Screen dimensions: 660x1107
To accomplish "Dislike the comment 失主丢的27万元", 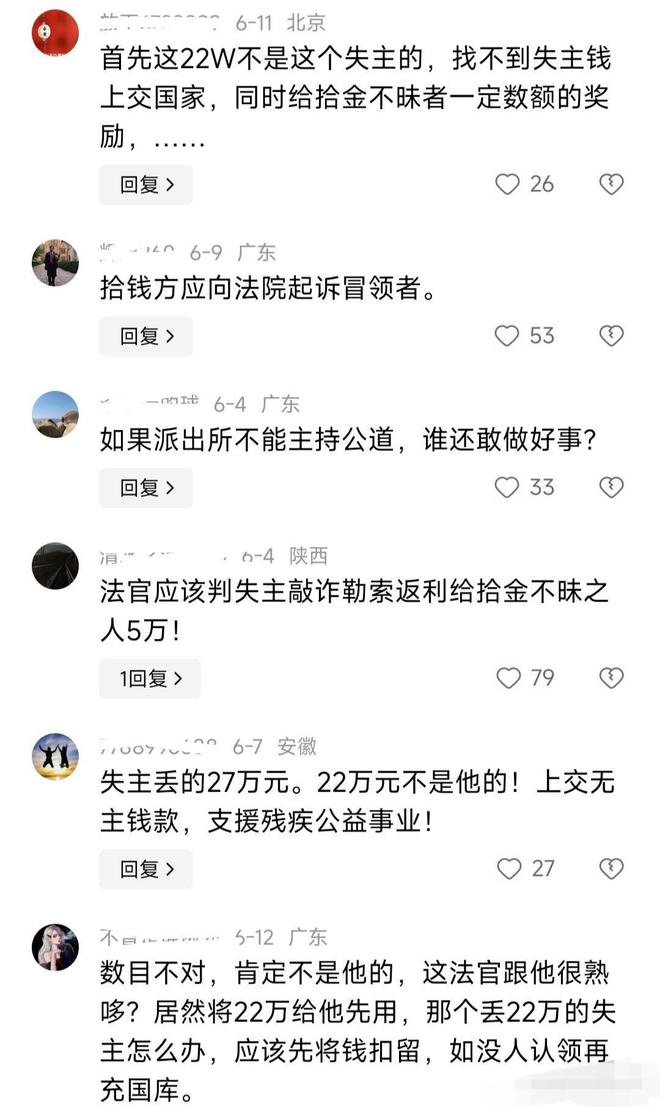I will click(611, 868).
